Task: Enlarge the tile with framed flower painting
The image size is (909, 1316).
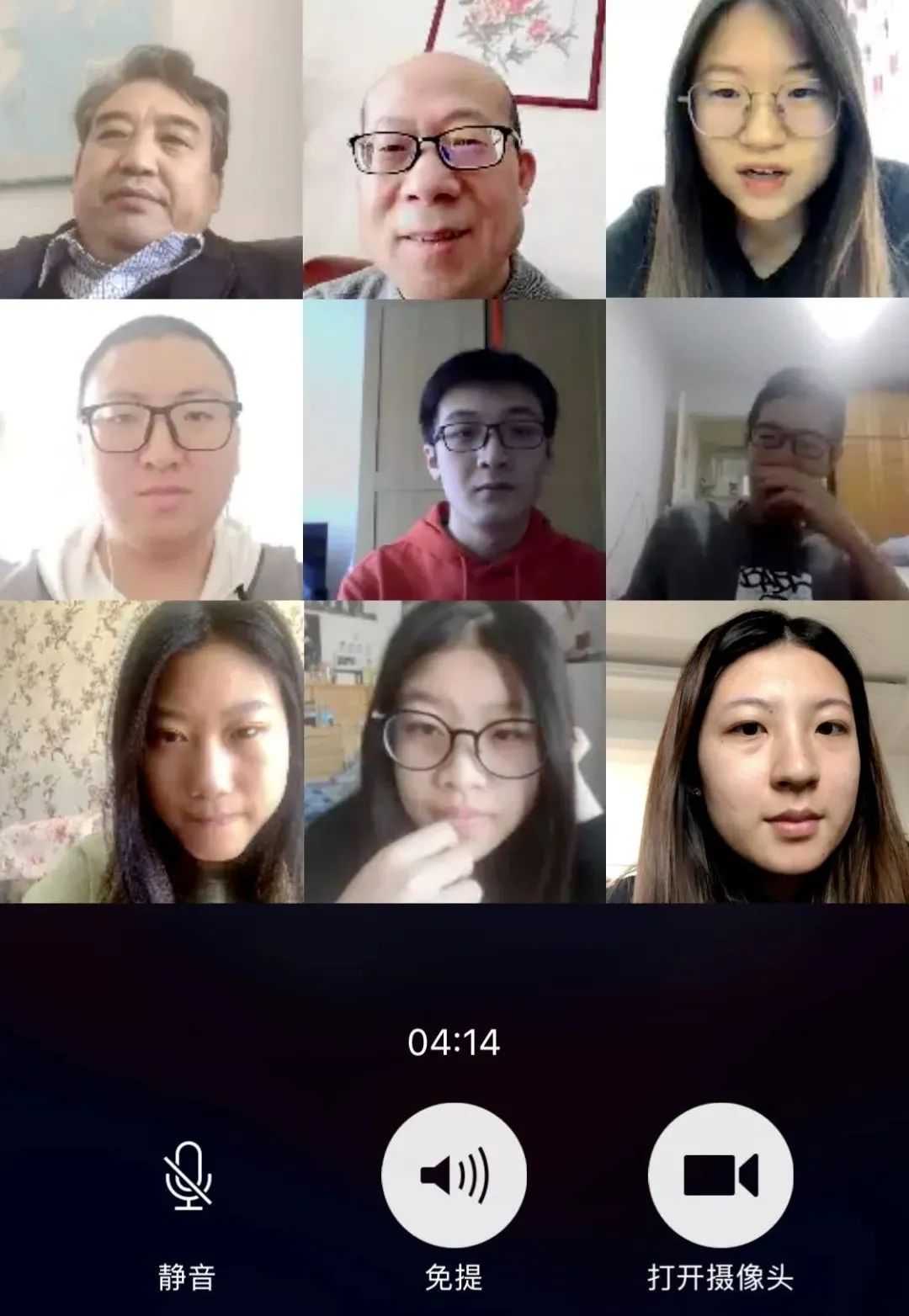Action: 454,150
